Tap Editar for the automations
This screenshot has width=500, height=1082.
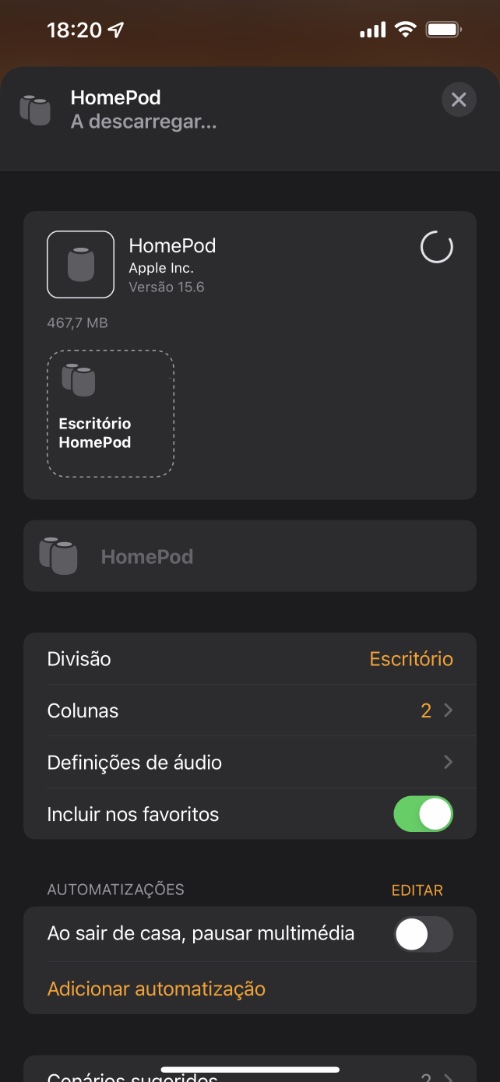click(417, 890)
